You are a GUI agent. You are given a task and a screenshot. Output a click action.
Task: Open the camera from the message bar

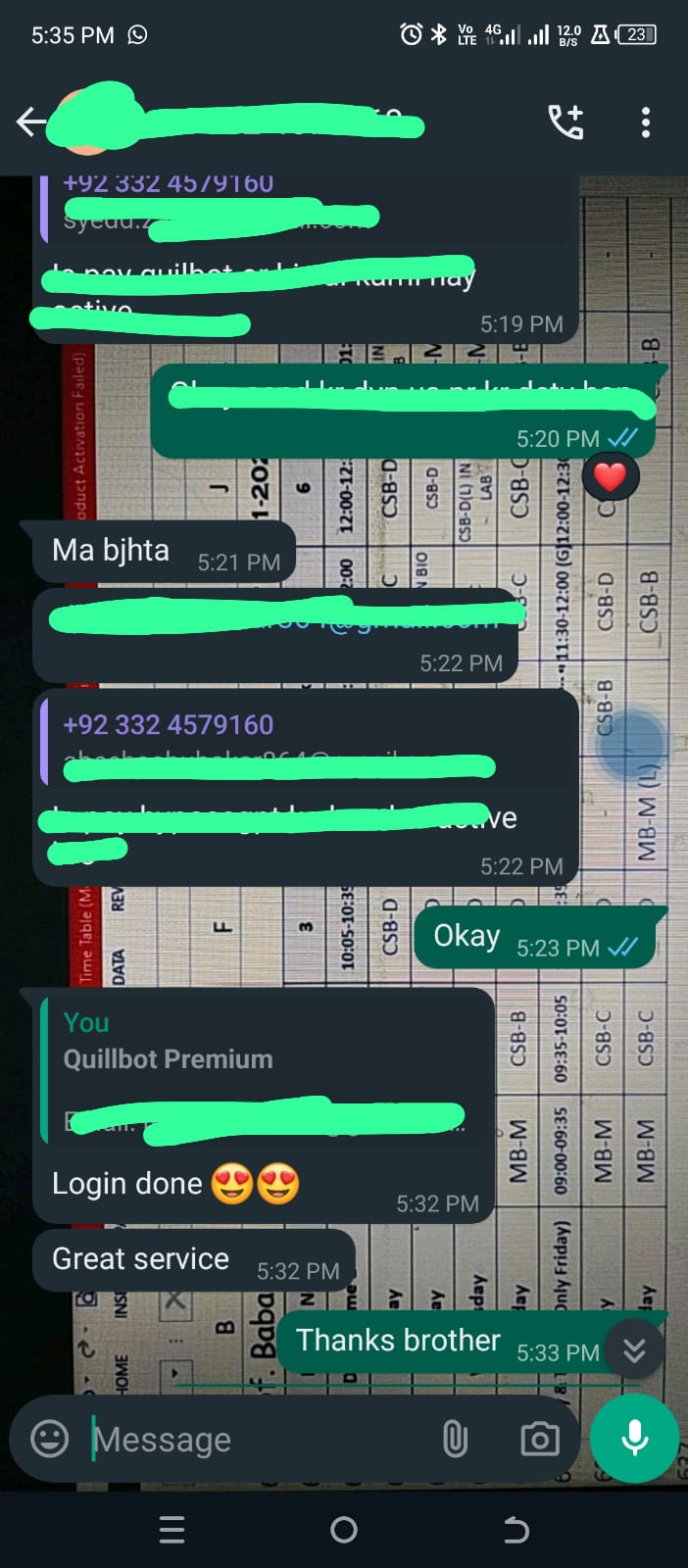tap(539, 1439)
